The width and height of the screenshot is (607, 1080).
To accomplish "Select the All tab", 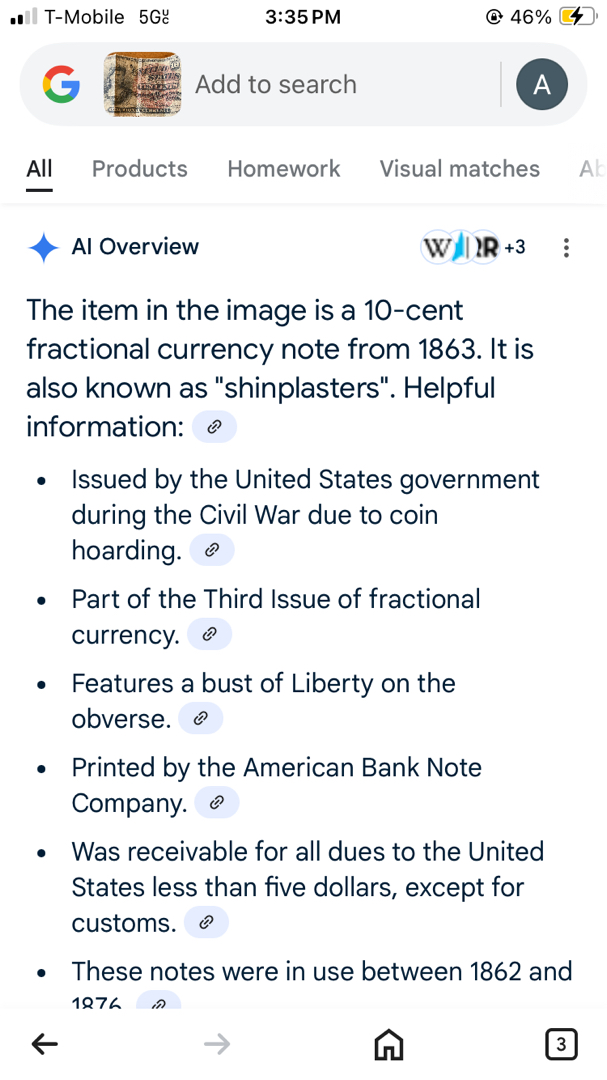I will point(39,169).
